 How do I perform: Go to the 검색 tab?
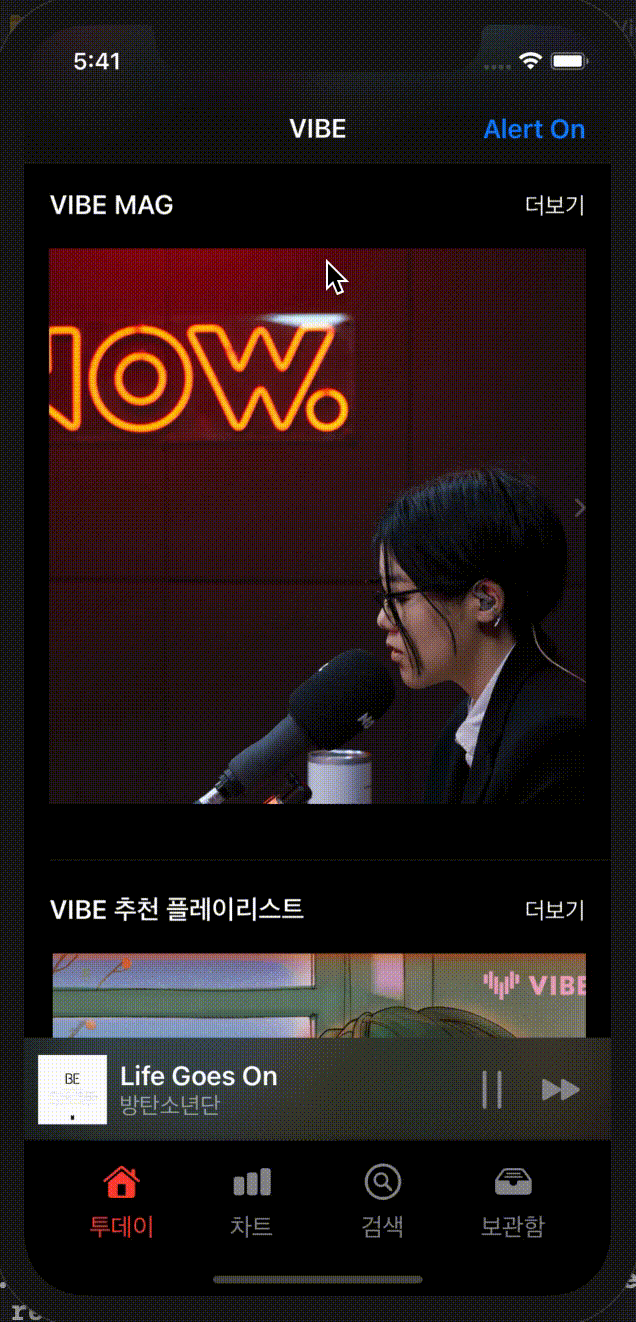click(x=382, y=1202)
